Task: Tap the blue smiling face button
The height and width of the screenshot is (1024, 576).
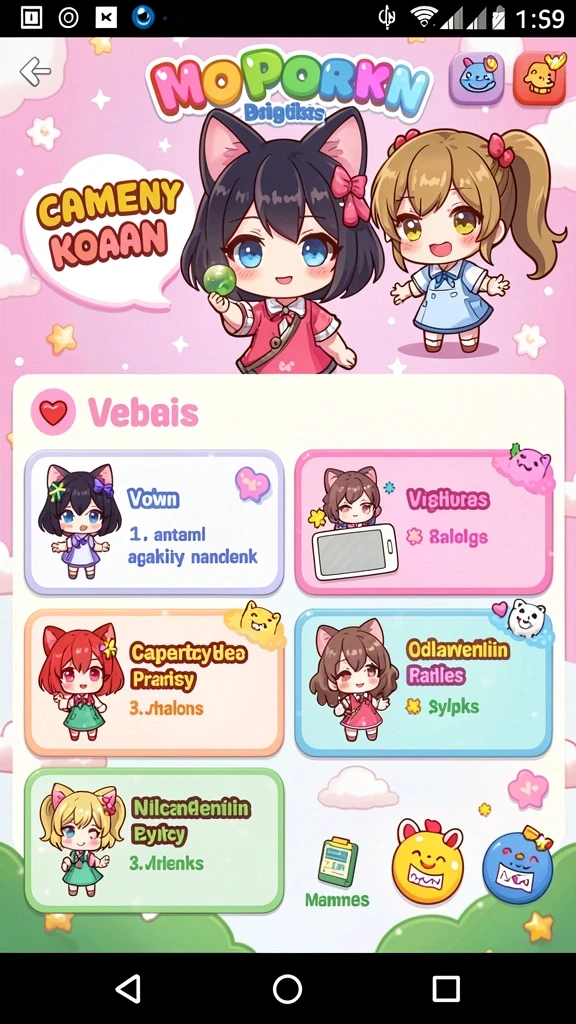Action: click(x=518, y=865)
